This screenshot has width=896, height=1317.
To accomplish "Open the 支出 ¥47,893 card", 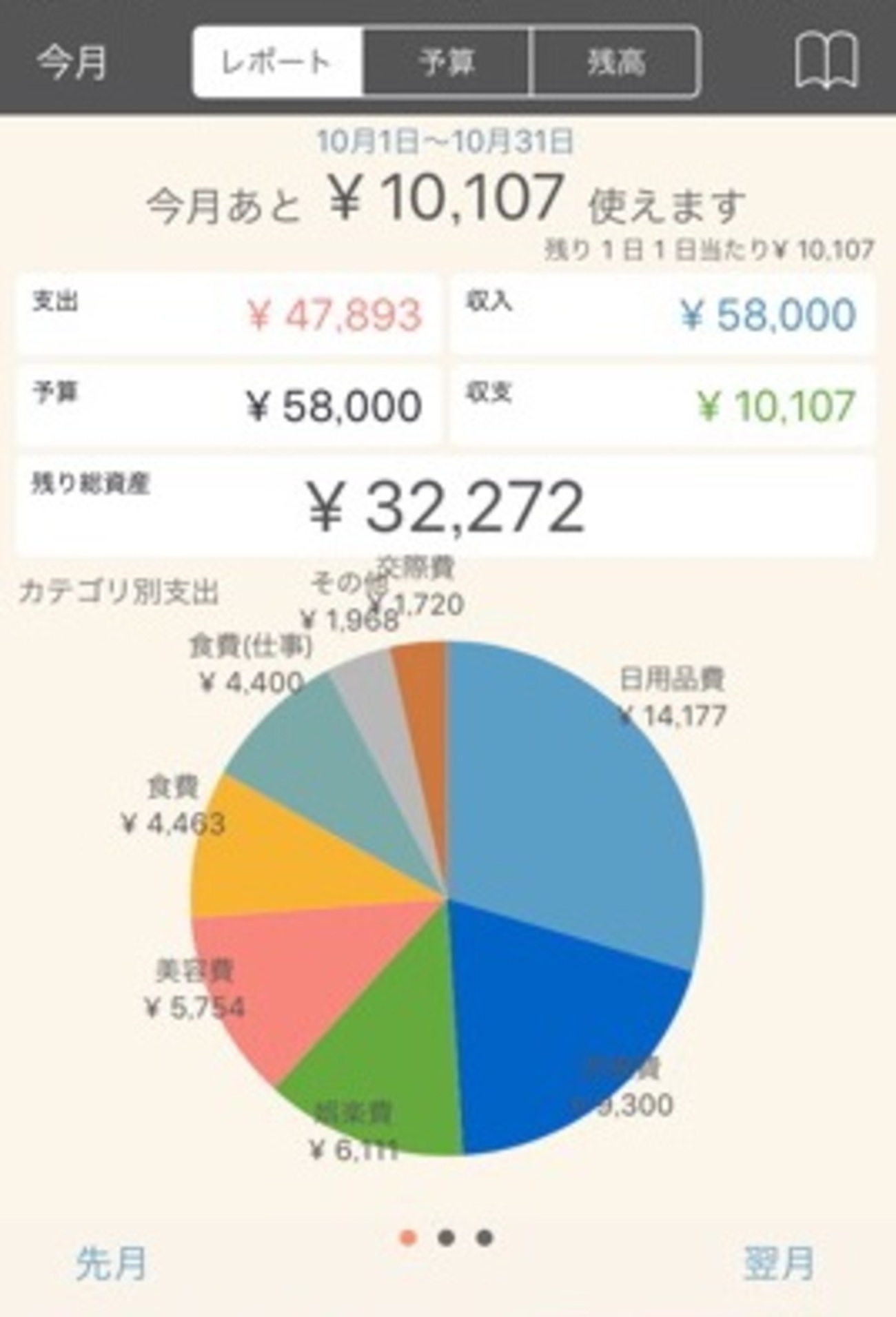I will [x=228, y=314].
